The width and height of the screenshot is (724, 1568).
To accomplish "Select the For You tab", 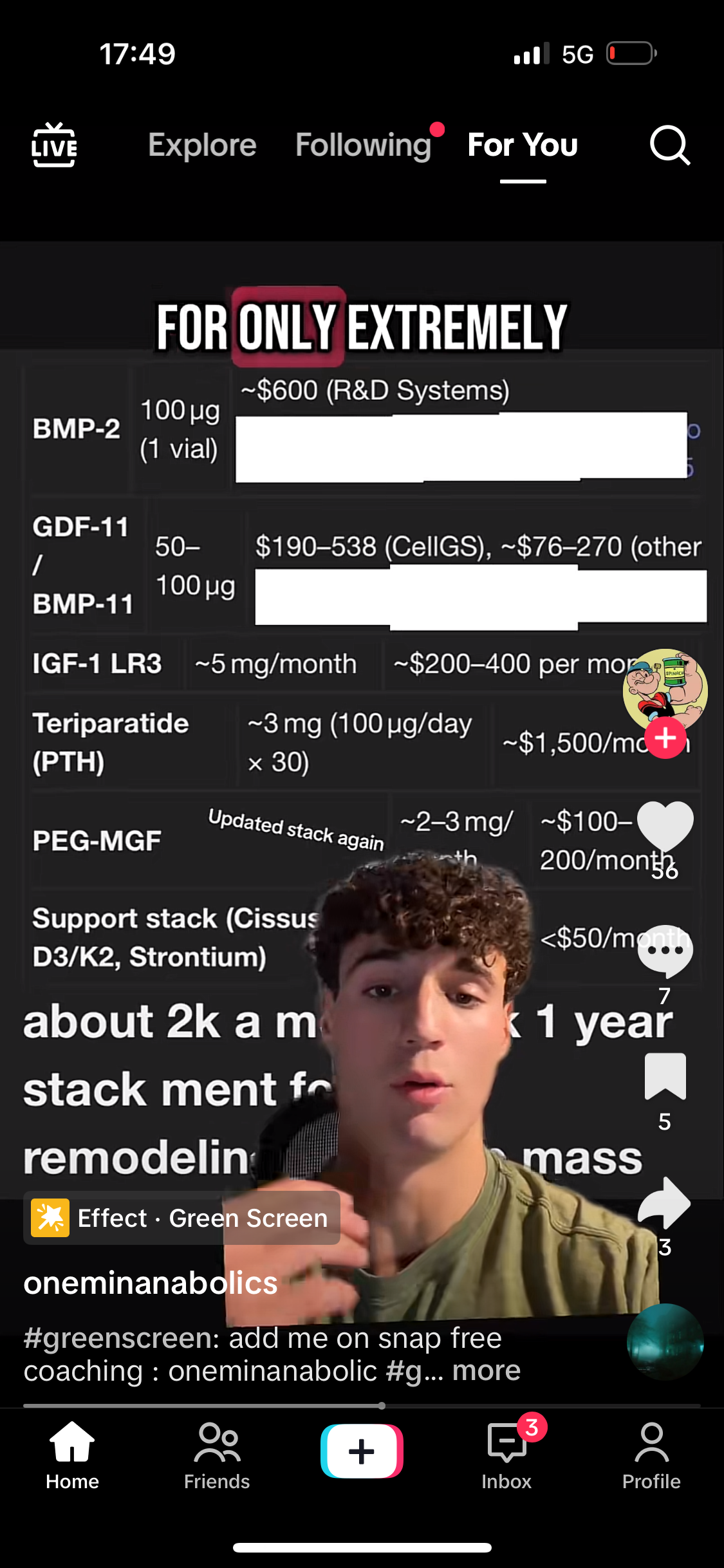I will coord(523,145).
